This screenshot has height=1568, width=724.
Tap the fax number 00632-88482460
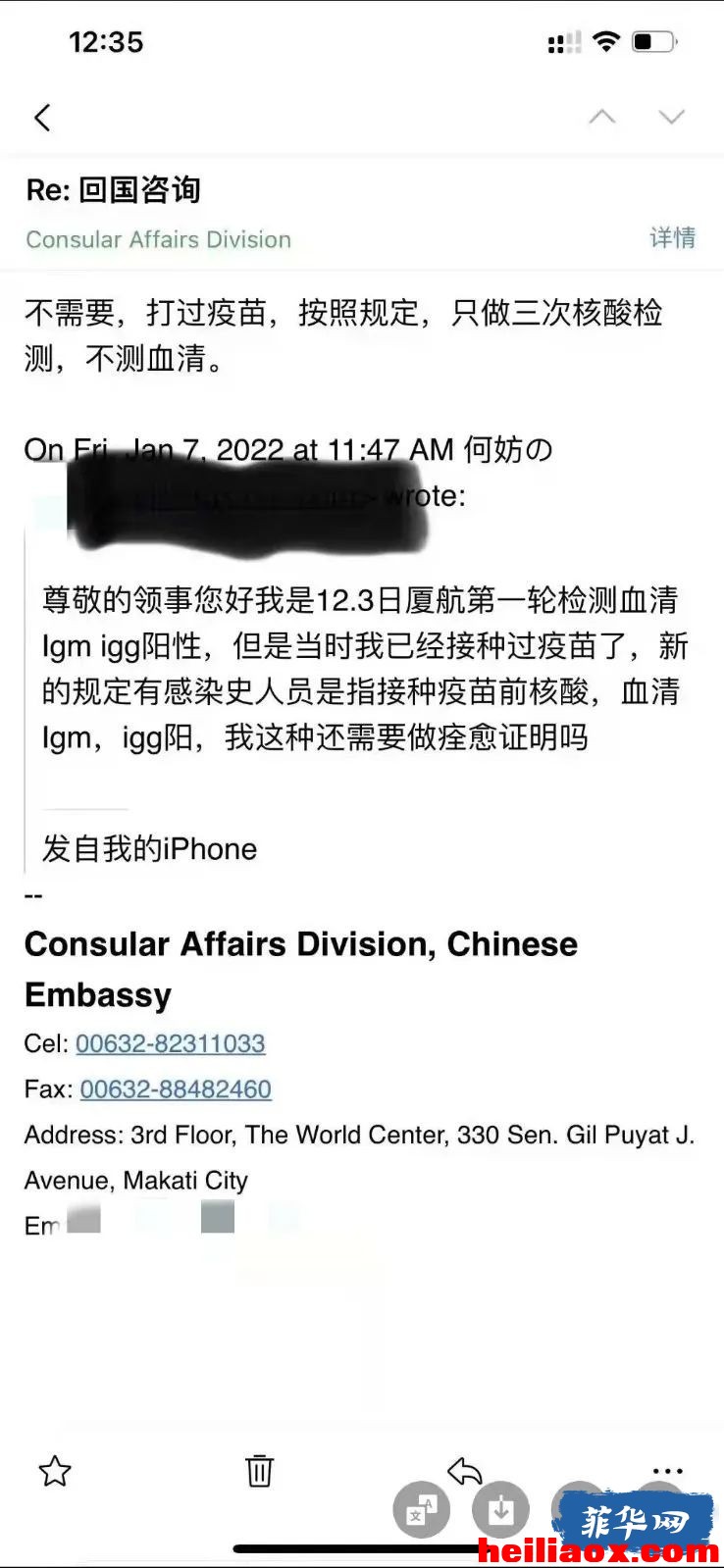[x=176, y=1088]
